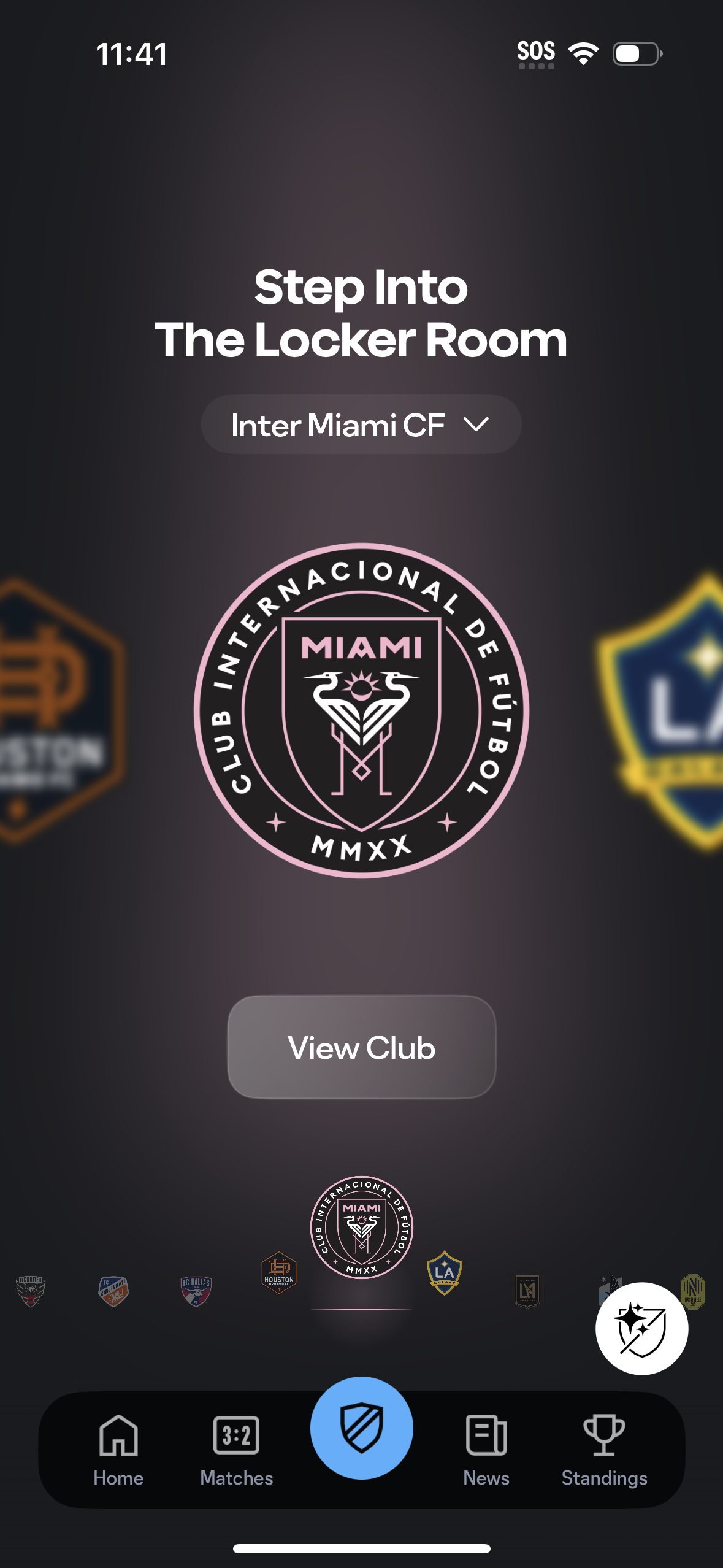Tap the large Inter Miami MMXX crest

361,712
